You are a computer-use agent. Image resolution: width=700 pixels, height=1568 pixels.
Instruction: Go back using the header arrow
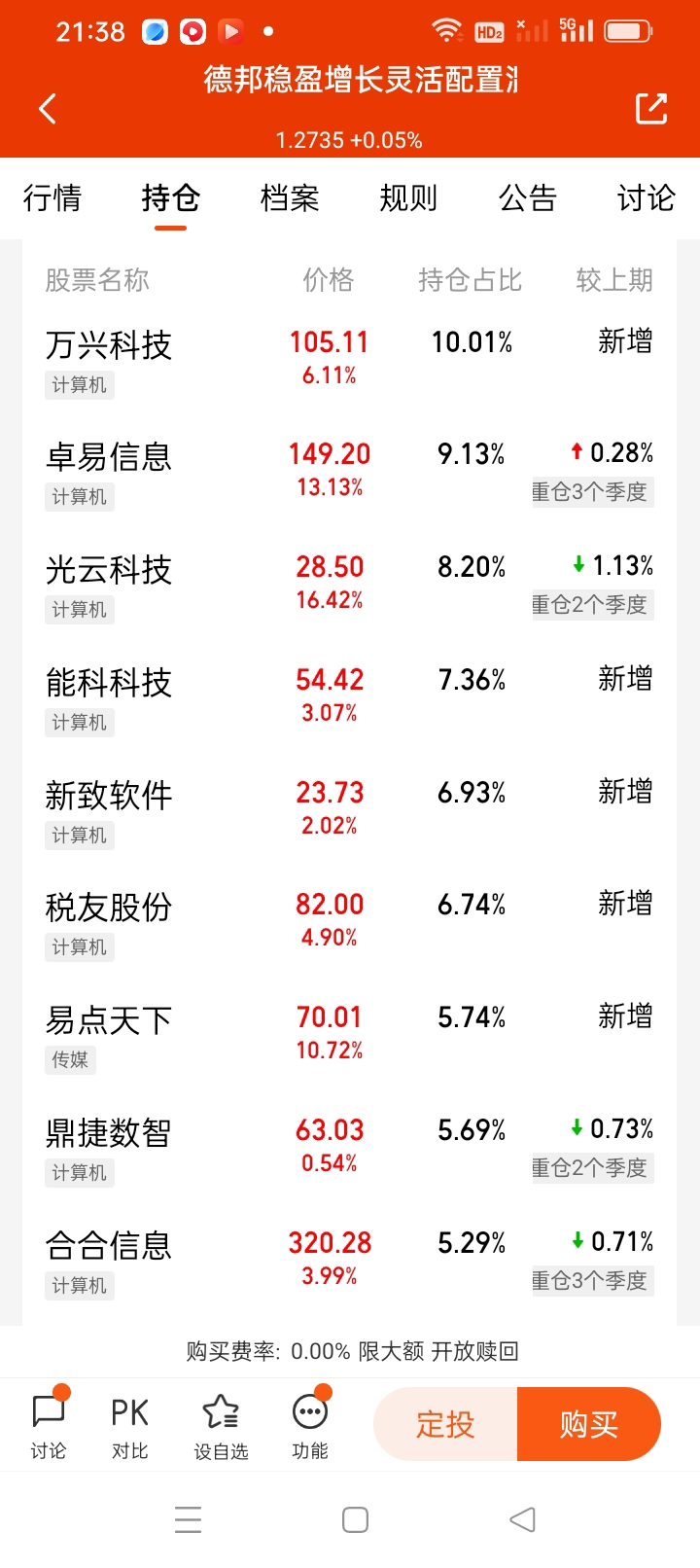pos(47,108)
